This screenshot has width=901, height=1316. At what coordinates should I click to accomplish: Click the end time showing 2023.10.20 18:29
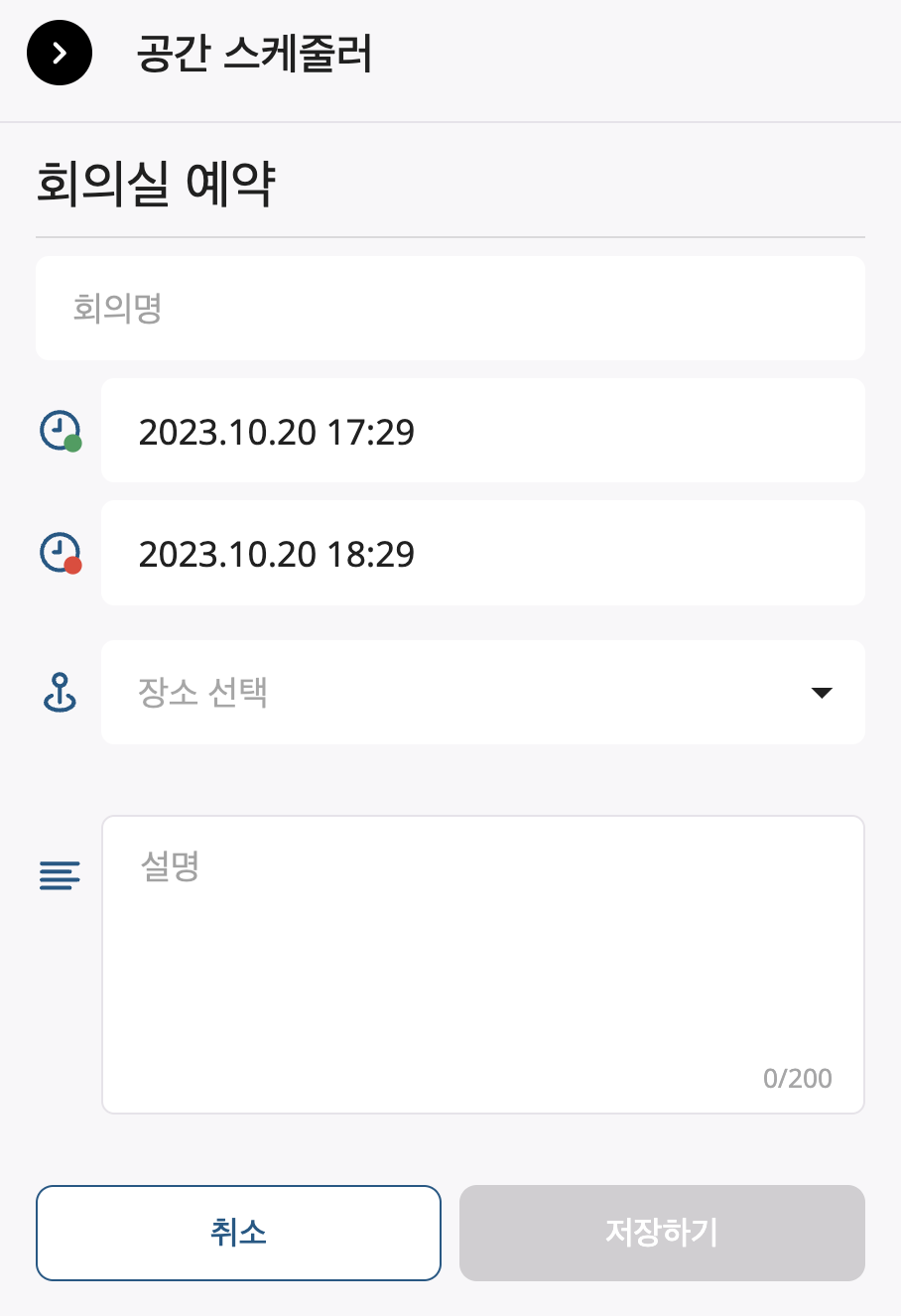(x=482, y=553)
